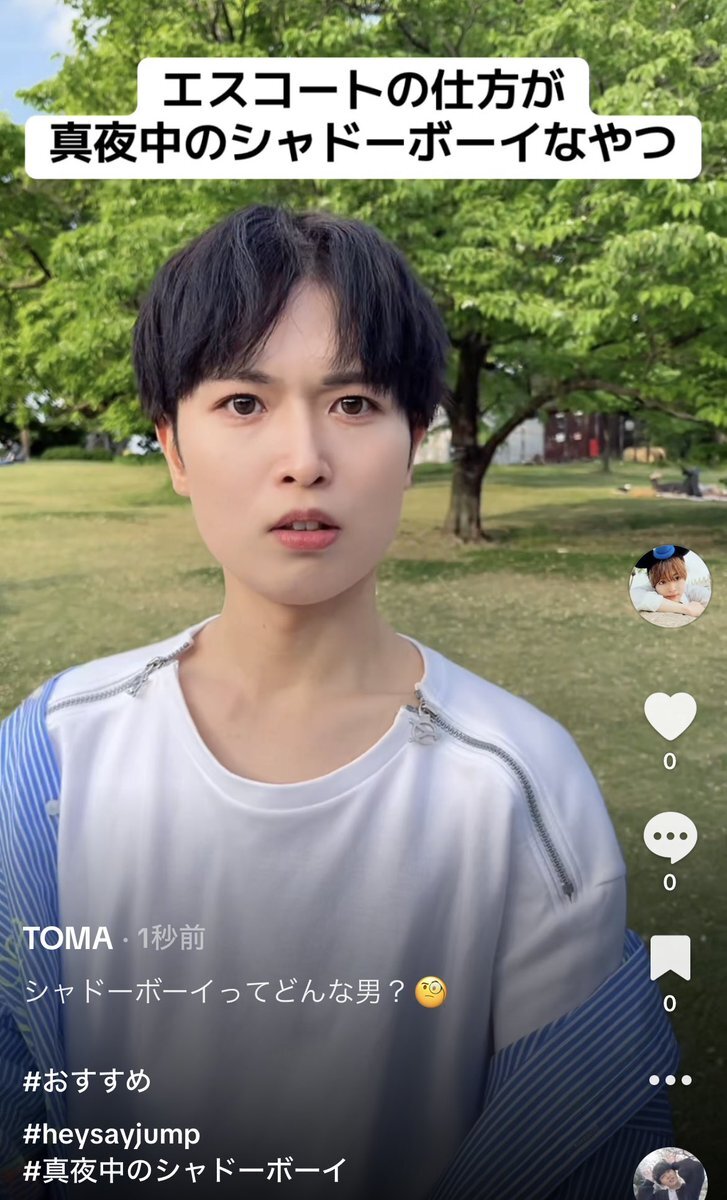Open the creator's profile avatar

669,586
